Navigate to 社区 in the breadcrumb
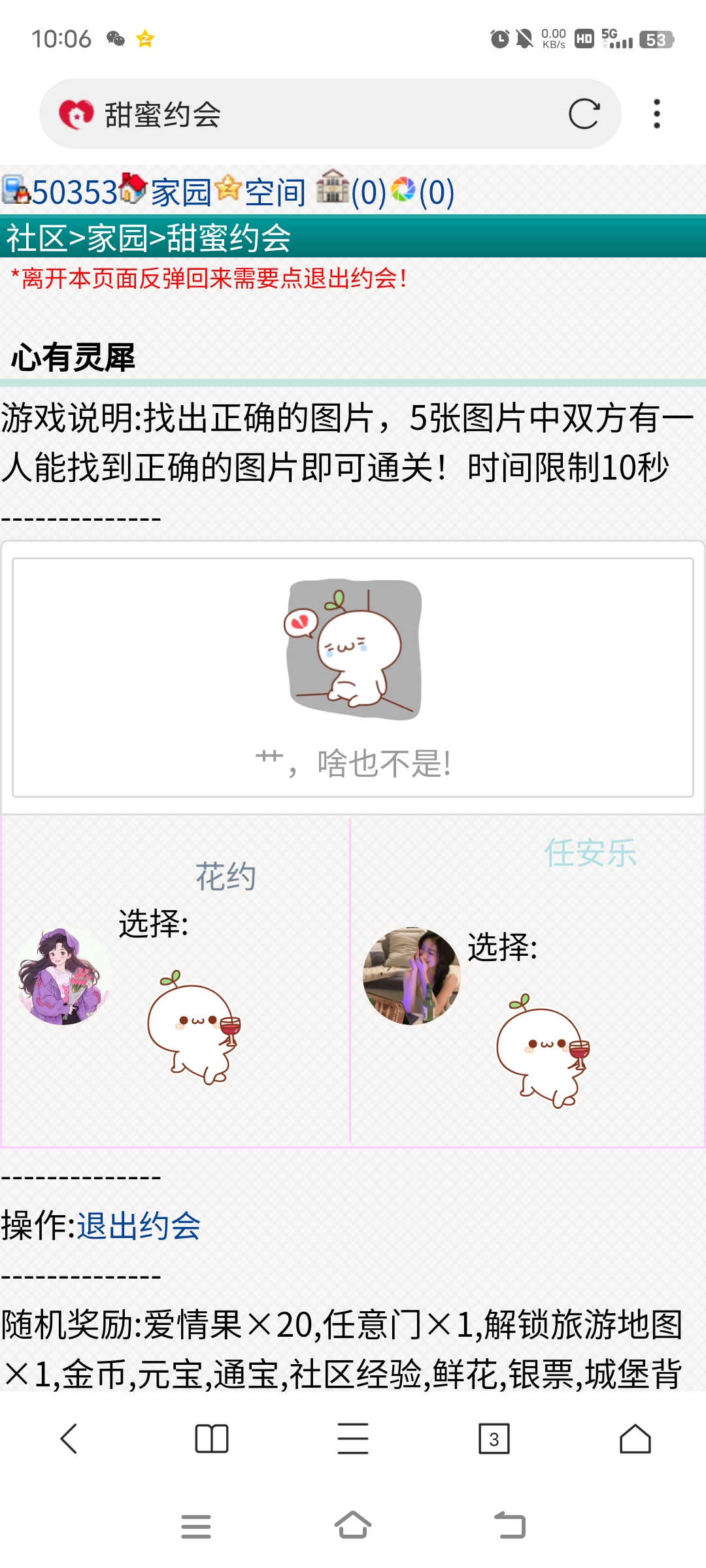Screen dimensions: 706x1568 pyautogui.click(x=36, y=238)
